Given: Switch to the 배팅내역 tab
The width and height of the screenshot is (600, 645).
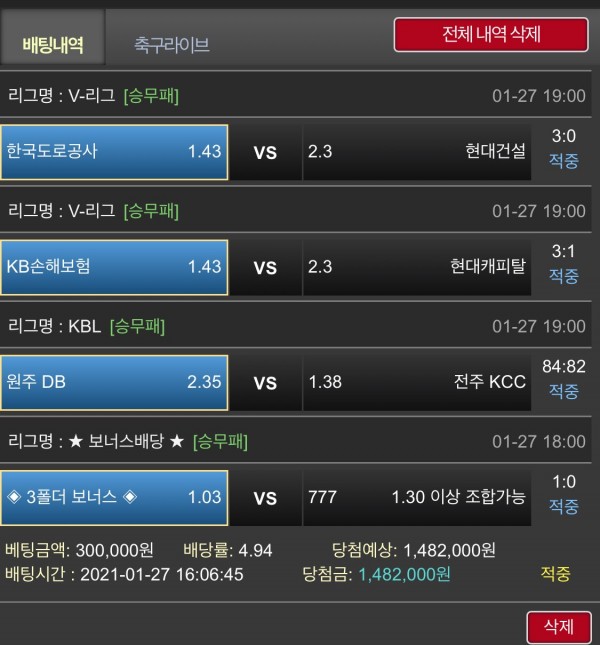Looking at the screenshot, I should click(x=53, y=45).
